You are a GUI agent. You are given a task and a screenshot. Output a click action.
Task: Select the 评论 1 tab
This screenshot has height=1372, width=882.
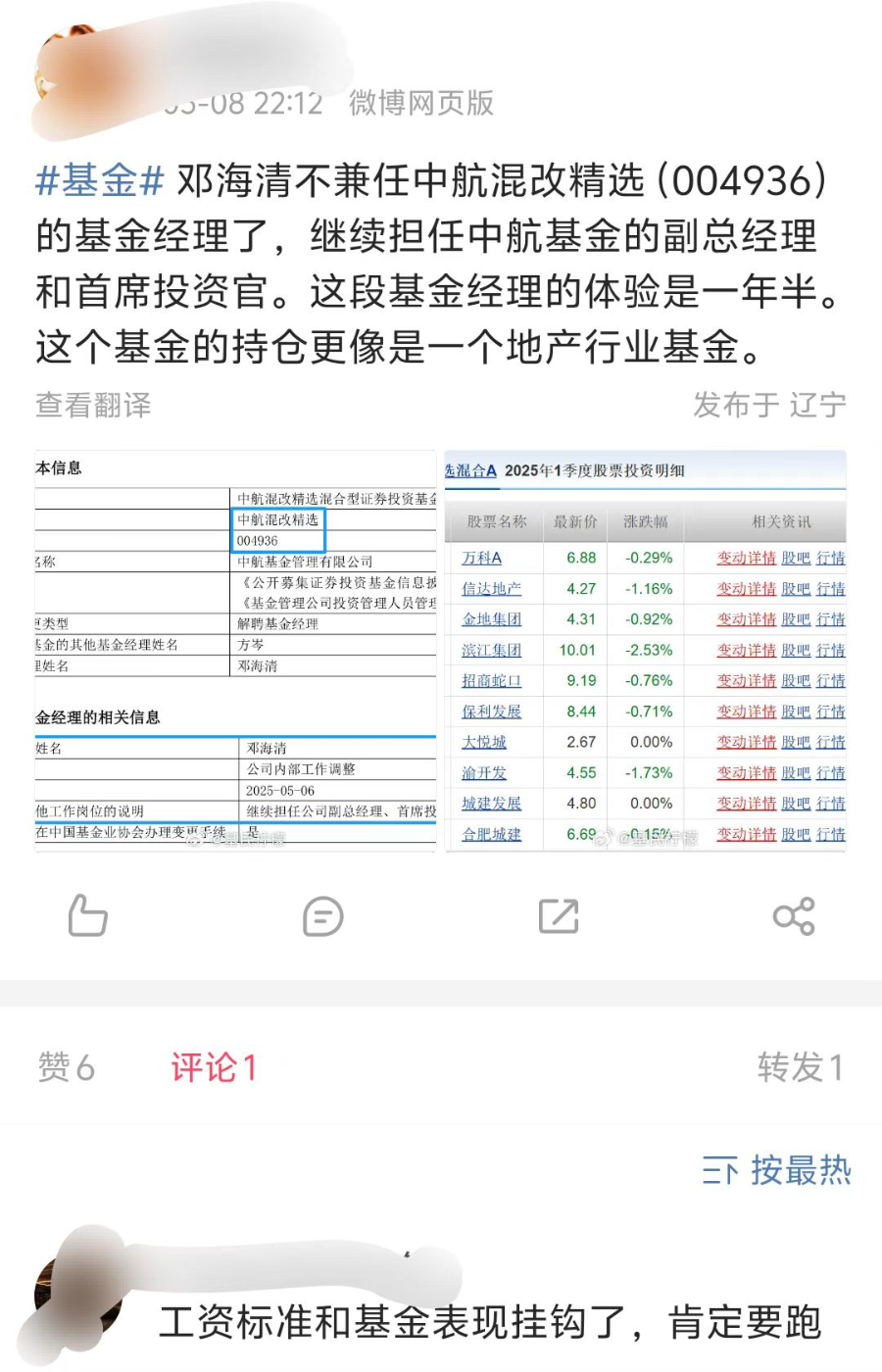pos(214,1066)
